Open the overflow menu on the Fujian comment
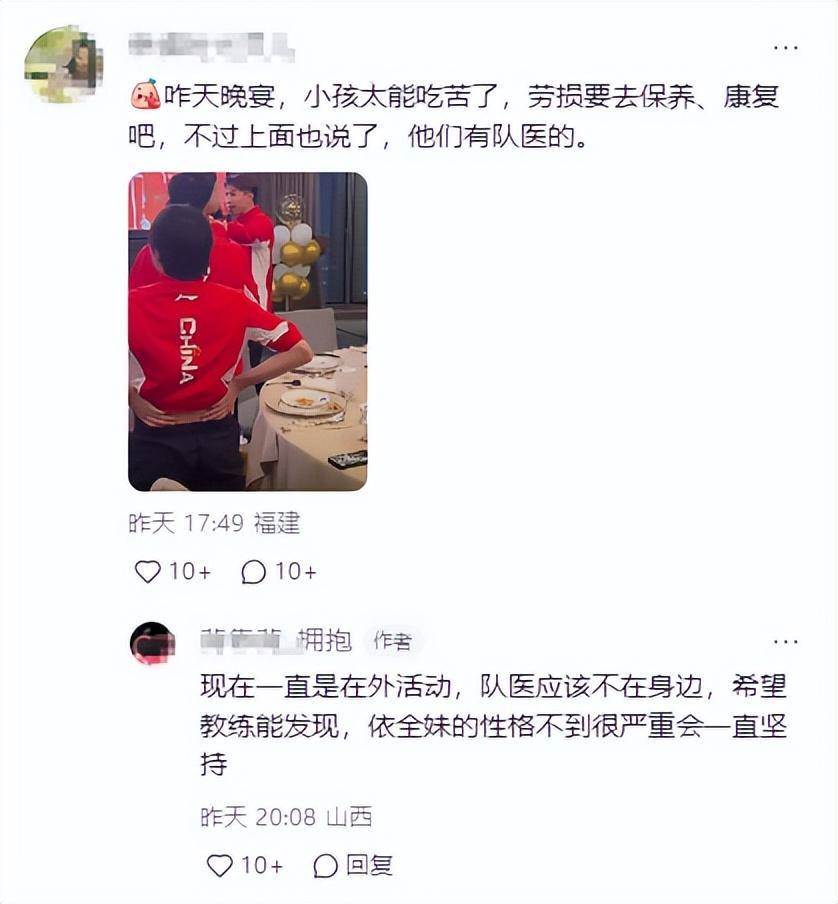The image size is (838, 904). point(785,47)
